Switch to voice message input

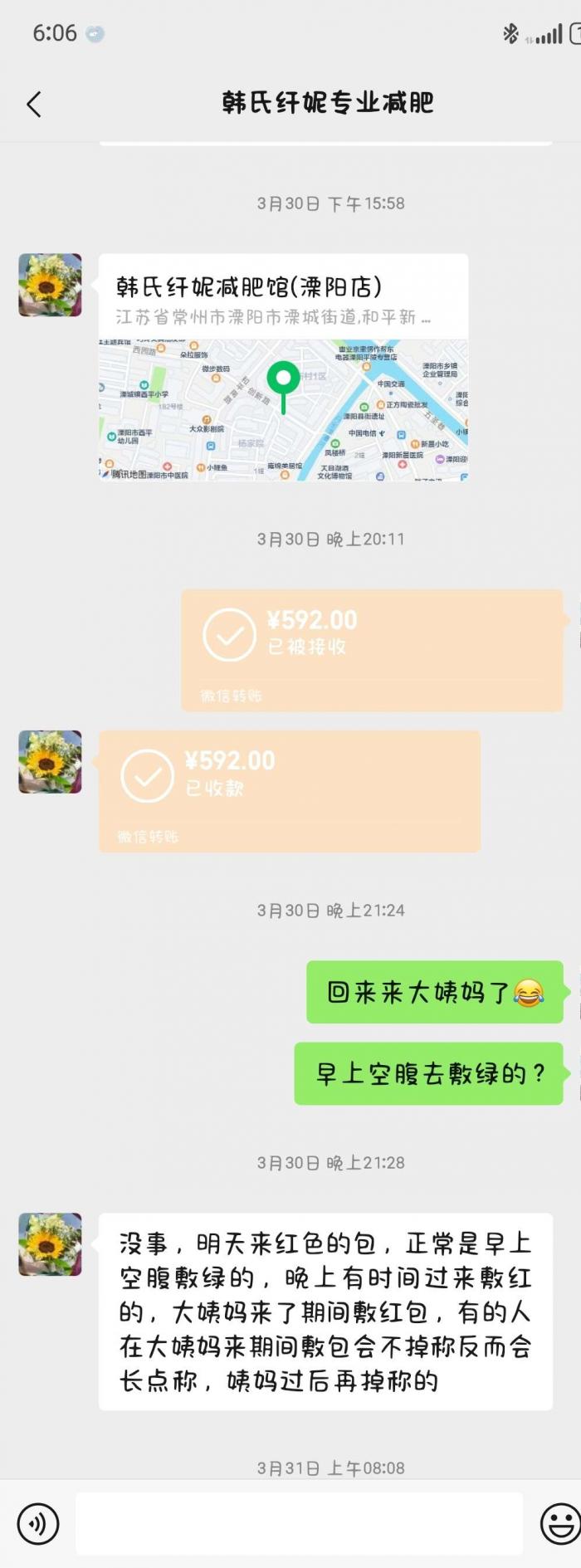38,1523
